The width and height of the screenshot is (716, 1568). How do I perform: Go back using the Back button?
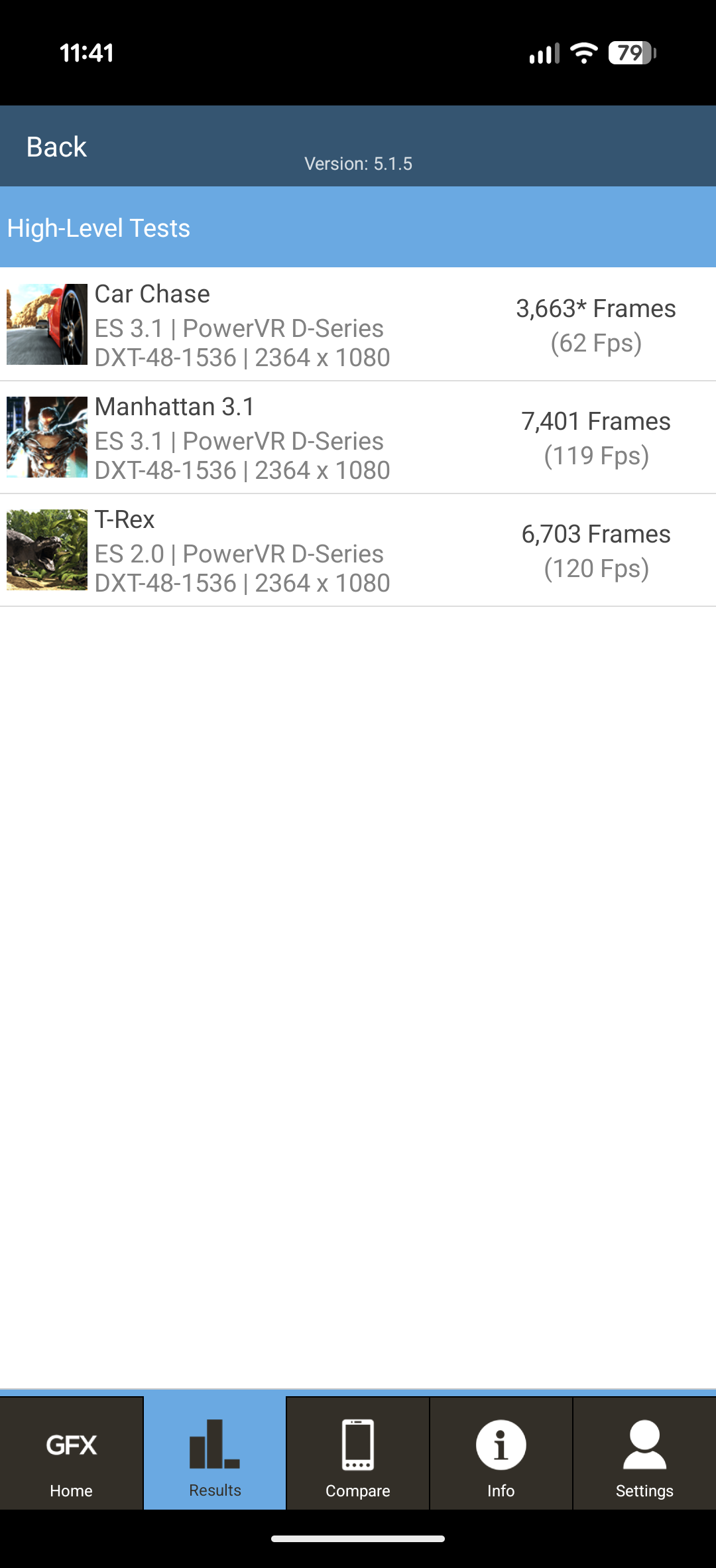[57, 147]
